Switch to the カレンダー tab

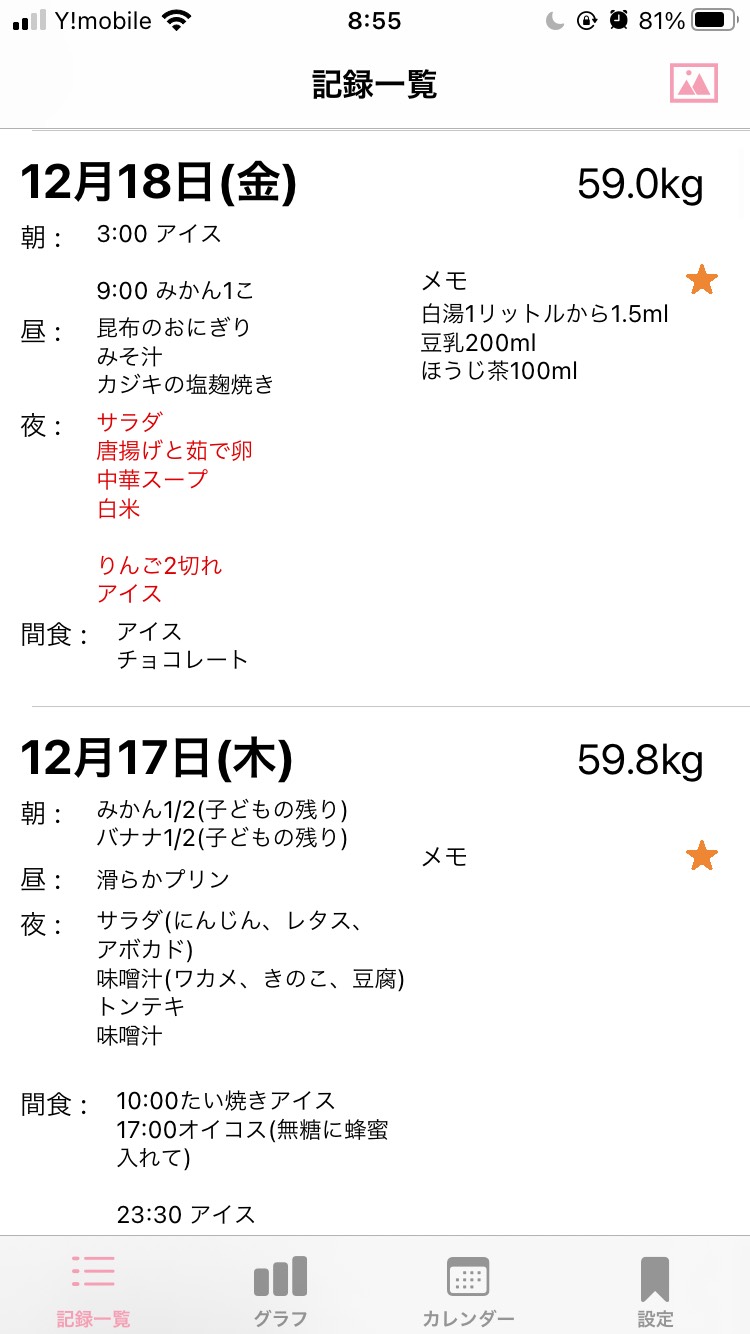(468, 1291)
